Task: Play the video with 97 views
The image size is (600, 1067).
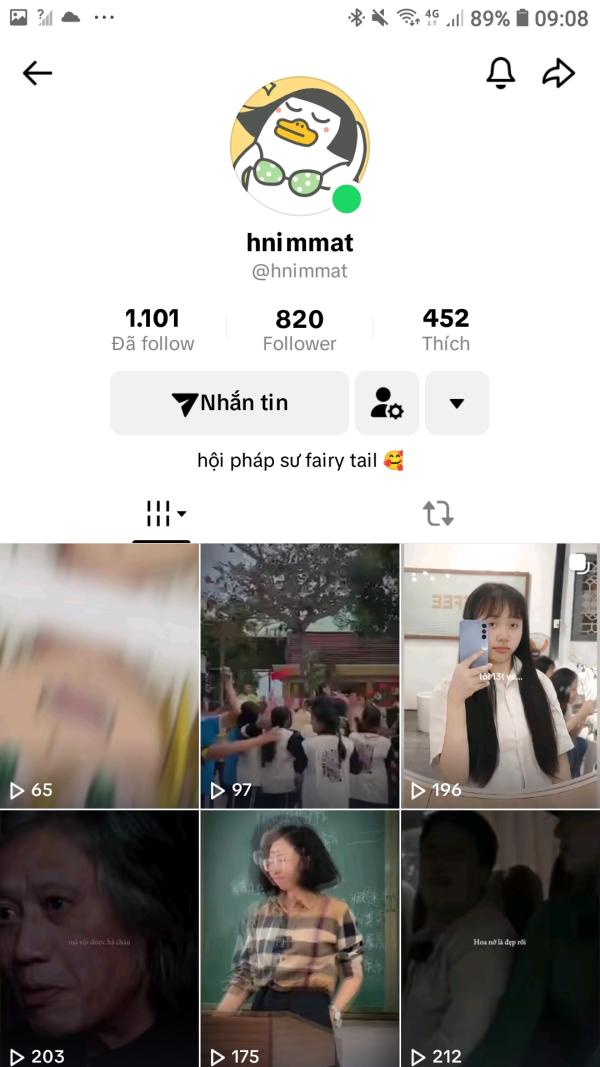Action: (300, 675)
